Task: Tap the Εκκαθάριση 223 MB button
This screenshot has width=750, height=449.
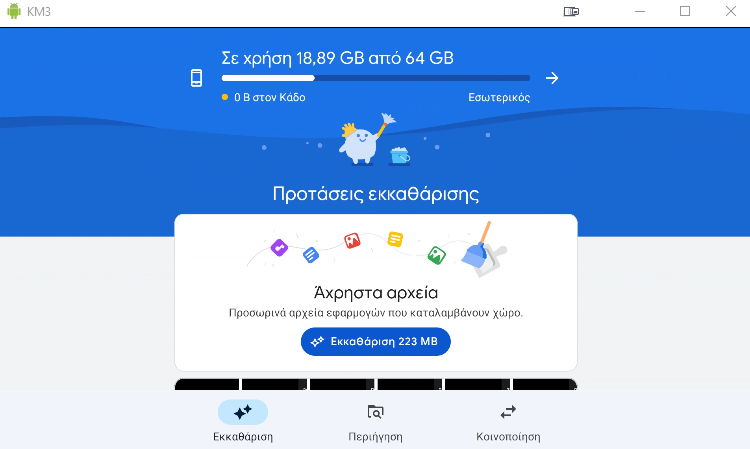Action: pyautogui.click(x=375, y=341)
